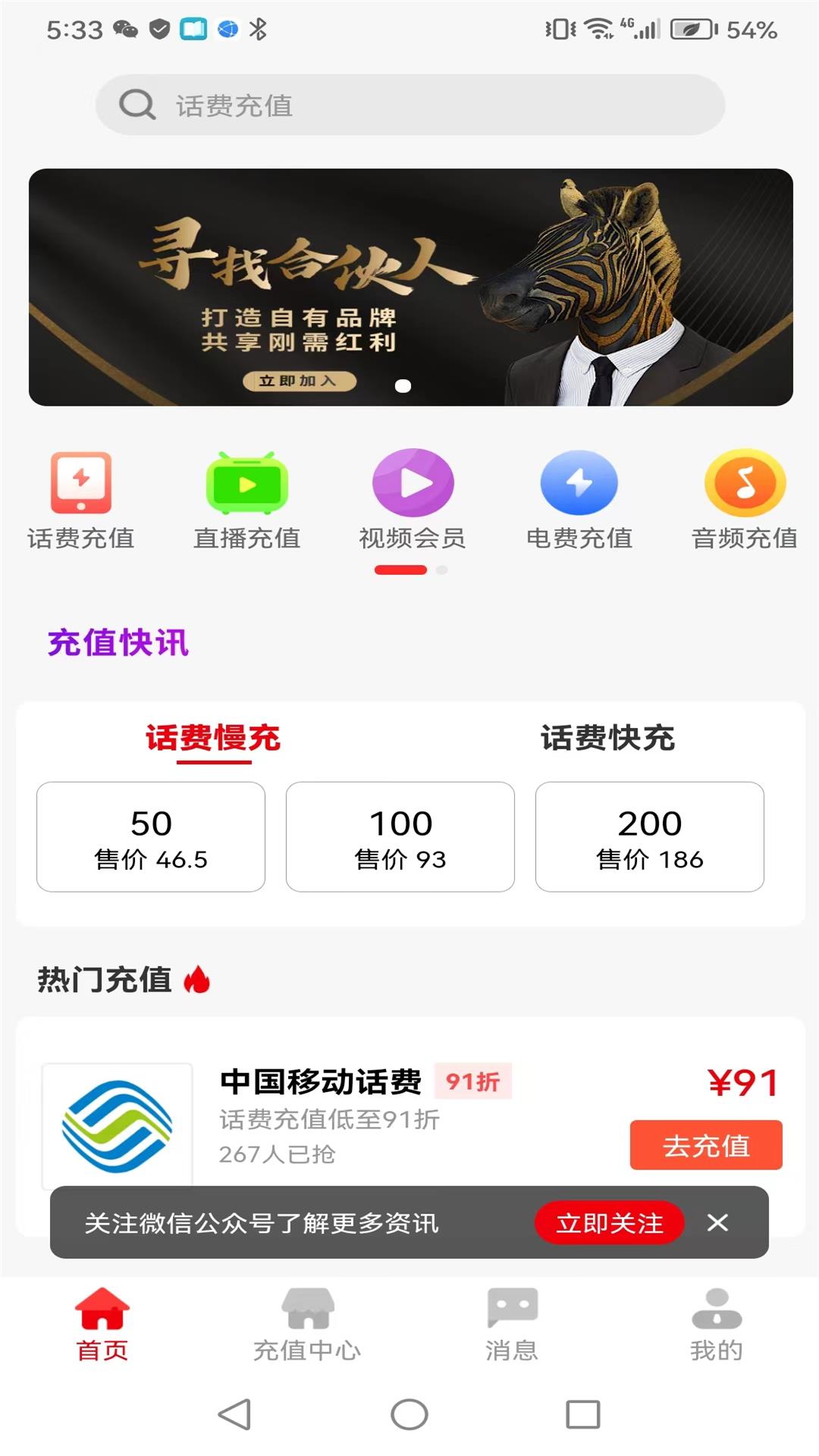Pick the 200 yuan denomination card
This screenshot has width=819, height=1456.
point(648,836)
